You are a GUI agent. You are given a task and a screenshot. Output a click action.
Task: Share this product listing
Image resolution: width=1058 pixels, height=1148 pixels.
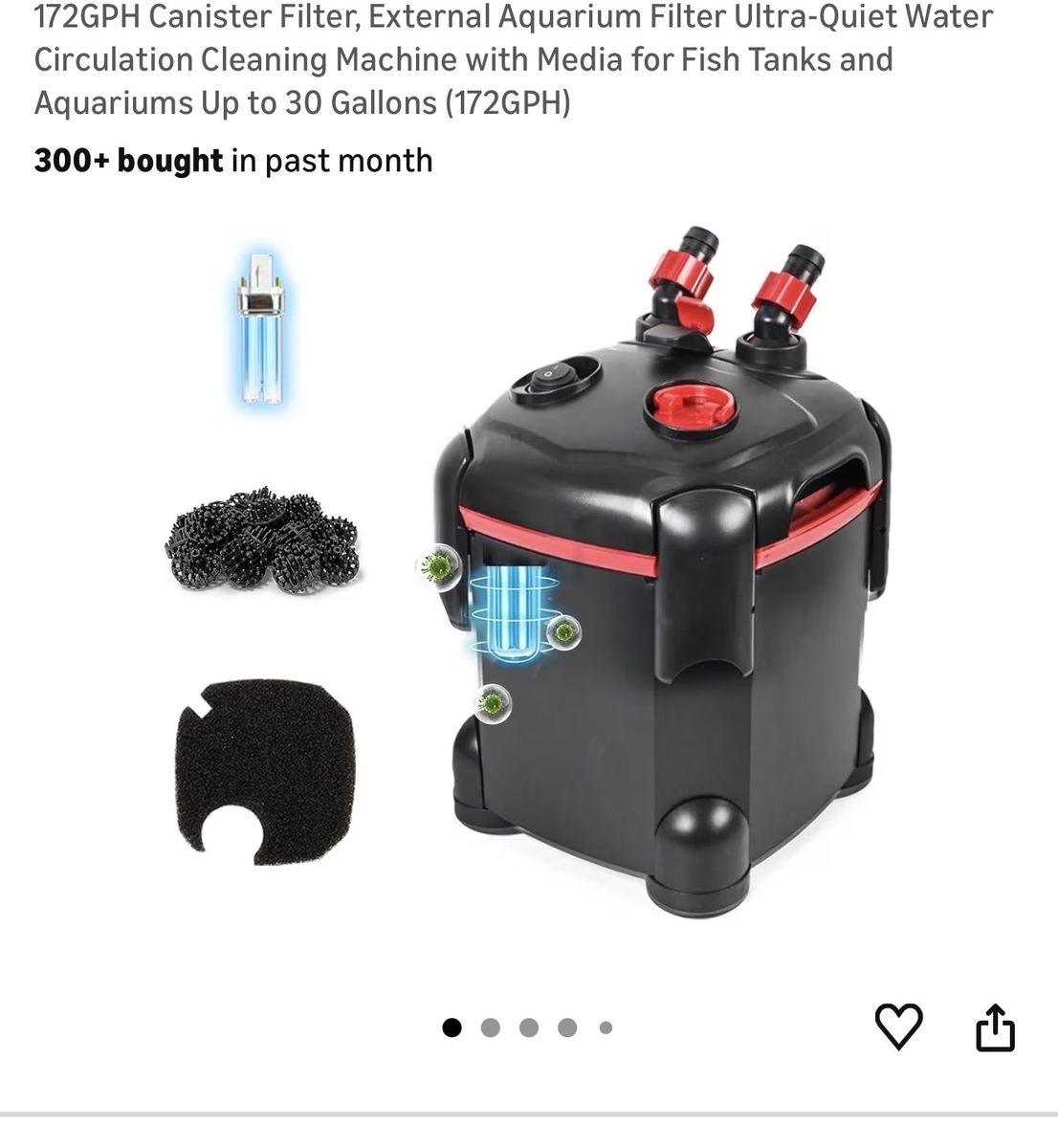point(994,1027)
